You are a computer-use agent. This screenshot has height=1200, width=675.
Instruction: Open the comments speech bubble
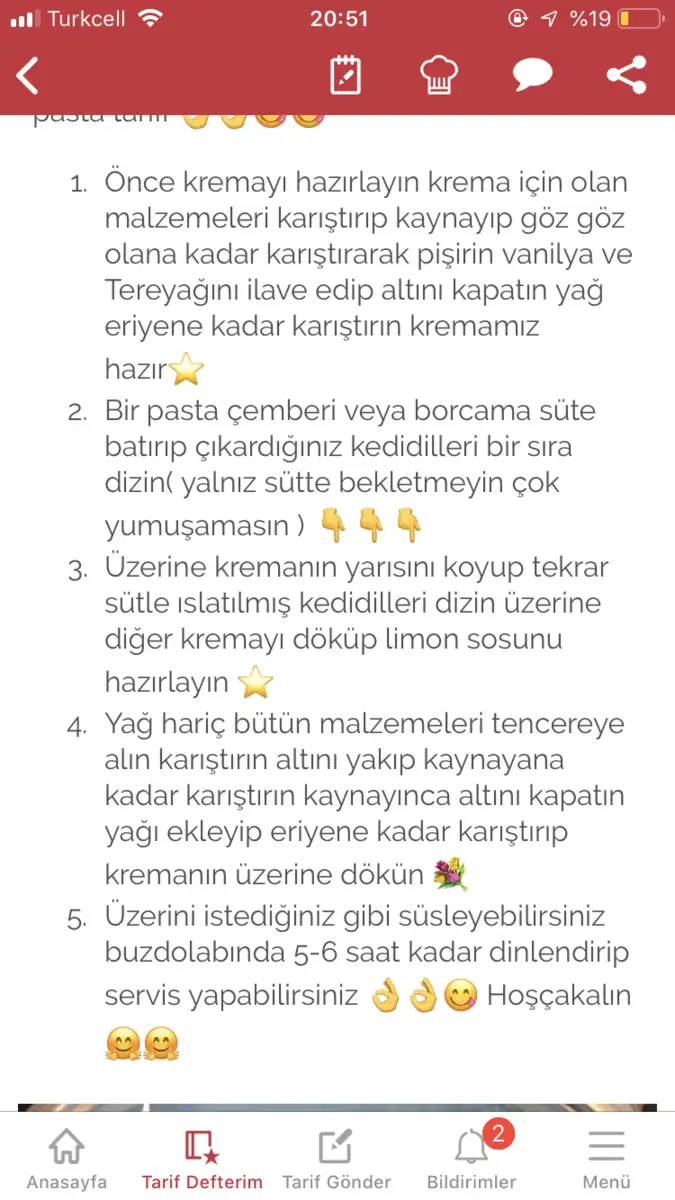pyautogui.click(x=533, y=76)
